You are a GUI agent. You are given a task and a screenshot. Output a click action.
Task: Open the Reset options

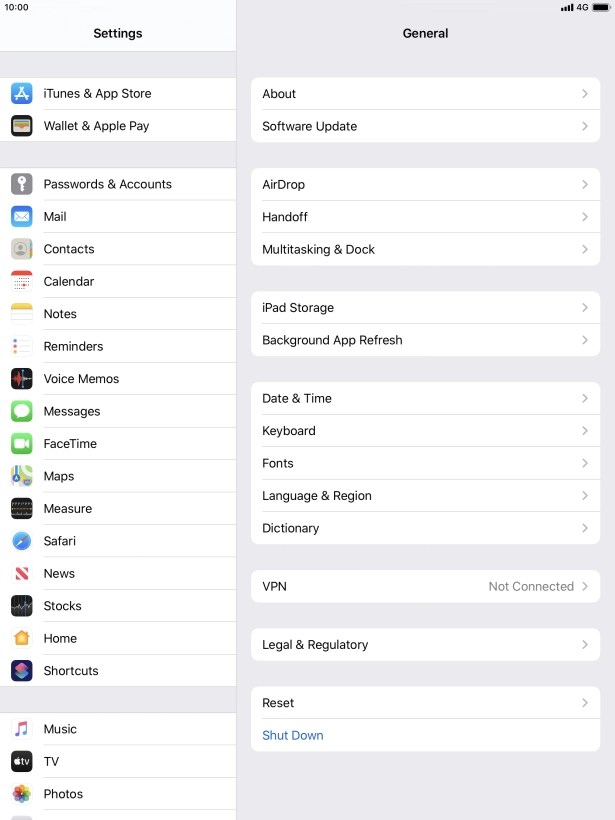pyautogui.click(x=425, y=703)
